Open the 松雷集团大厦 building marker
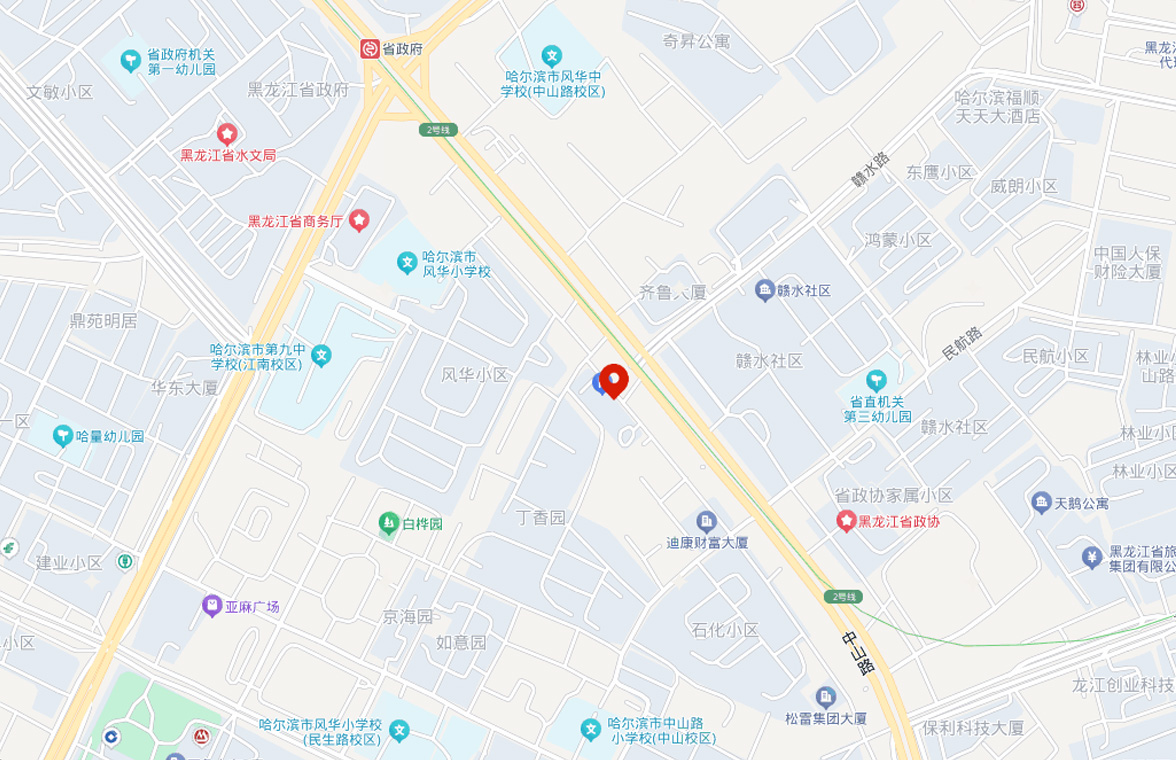The height and width of the screenshot is (760, 1176). point(825,696)
